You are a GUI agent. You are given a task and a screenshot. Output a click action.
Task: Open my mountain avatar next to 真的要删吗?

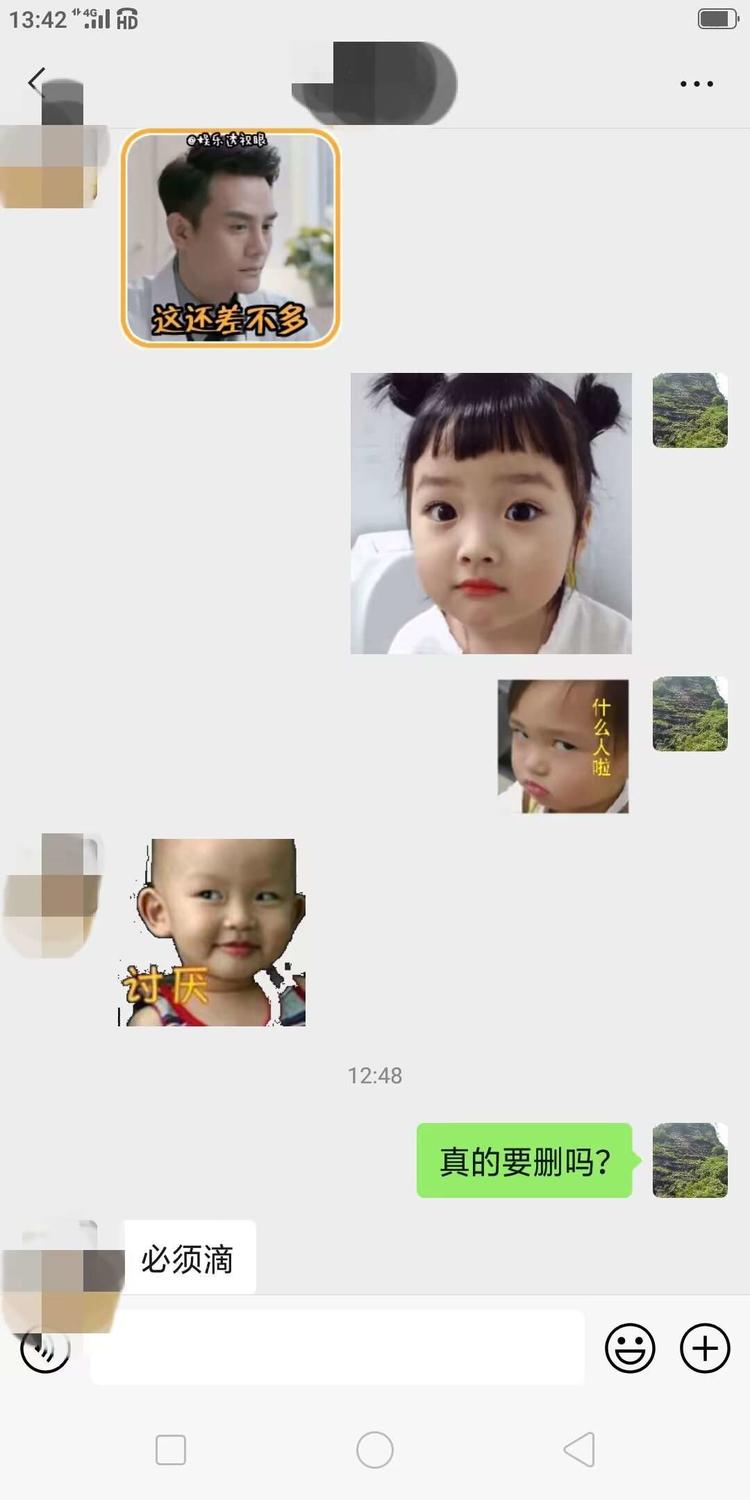690,1160
